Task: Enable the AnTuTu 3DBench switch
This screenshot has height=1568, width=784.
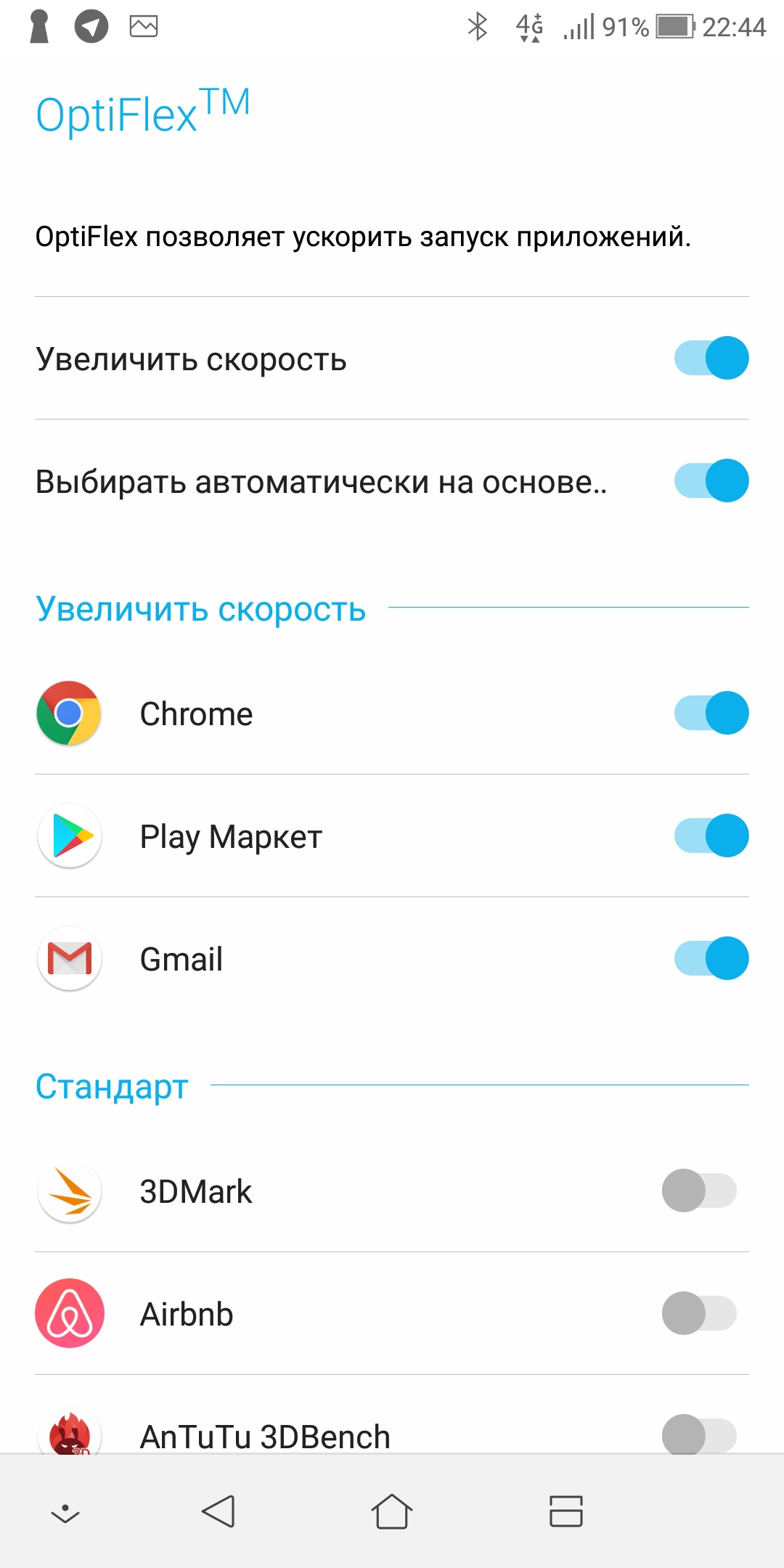Action: 699,1434
